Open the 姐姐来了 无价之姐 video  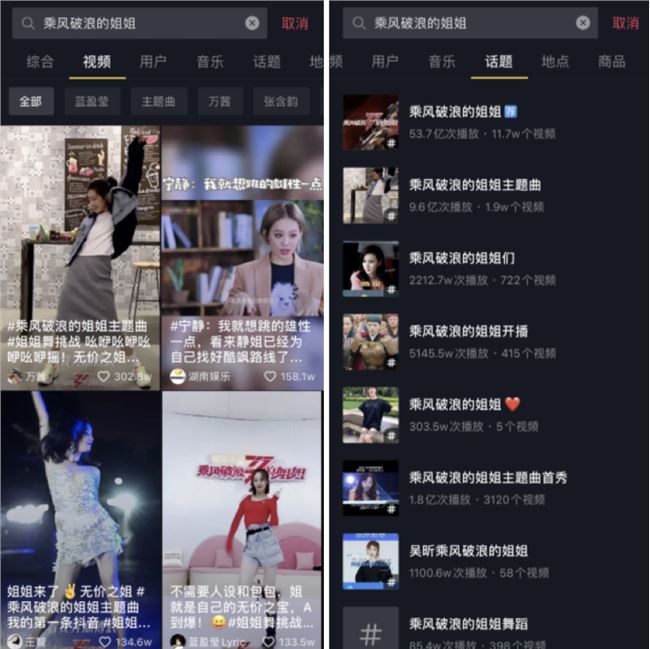coord(80,515)
